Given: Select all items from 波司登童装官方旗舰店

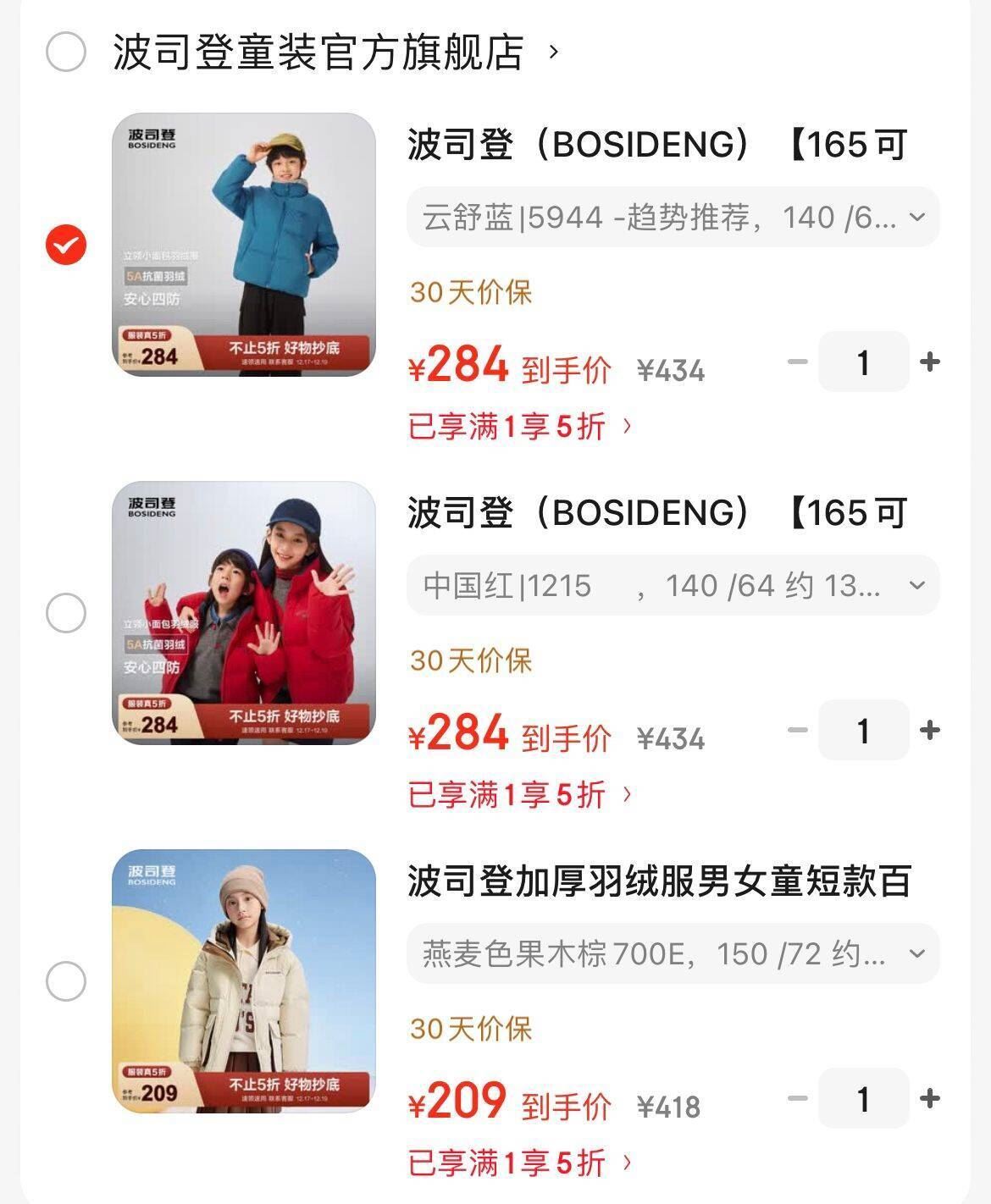Looking at the screenshot, I should coord(65,52).
